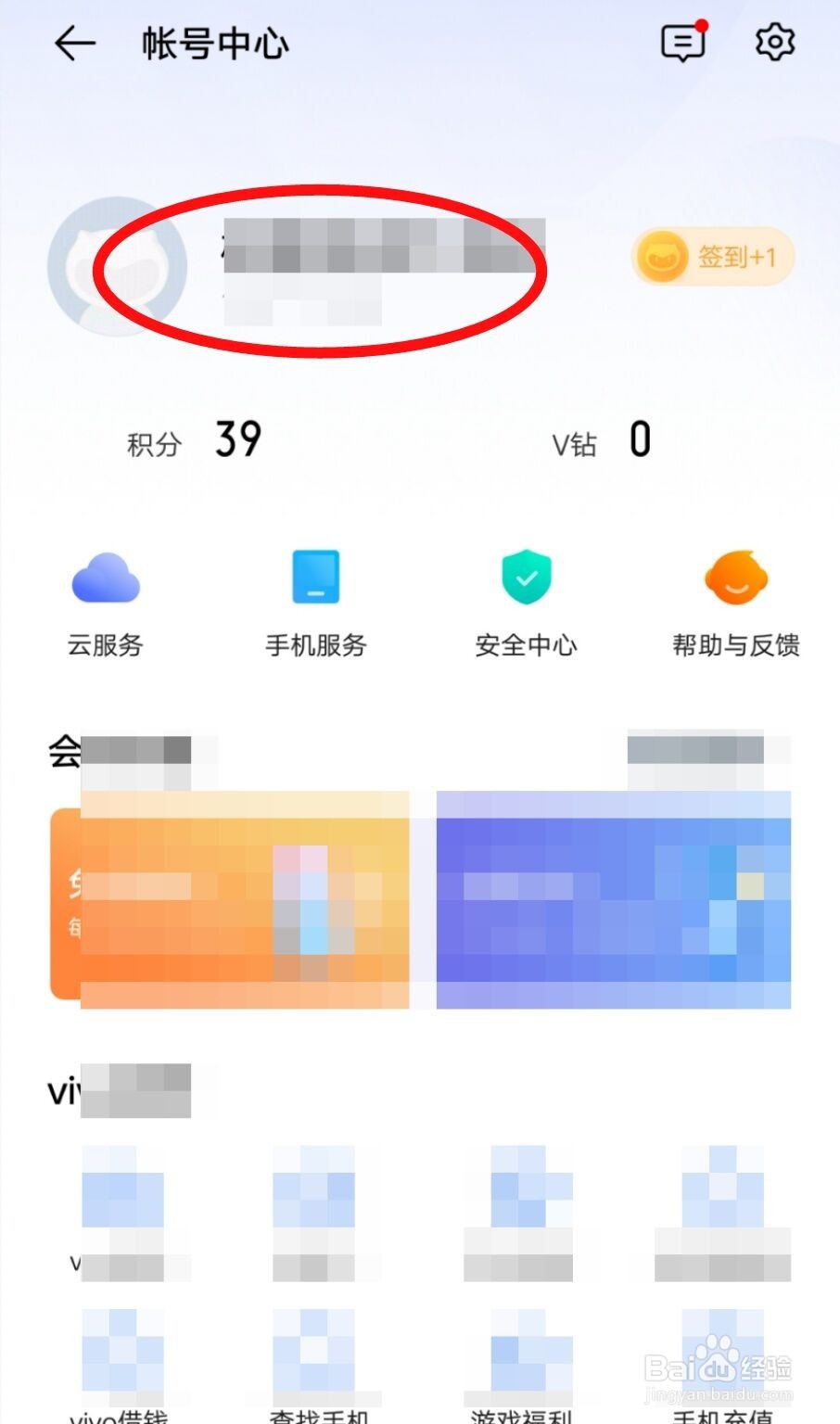Open the settings gear icon

776,43
